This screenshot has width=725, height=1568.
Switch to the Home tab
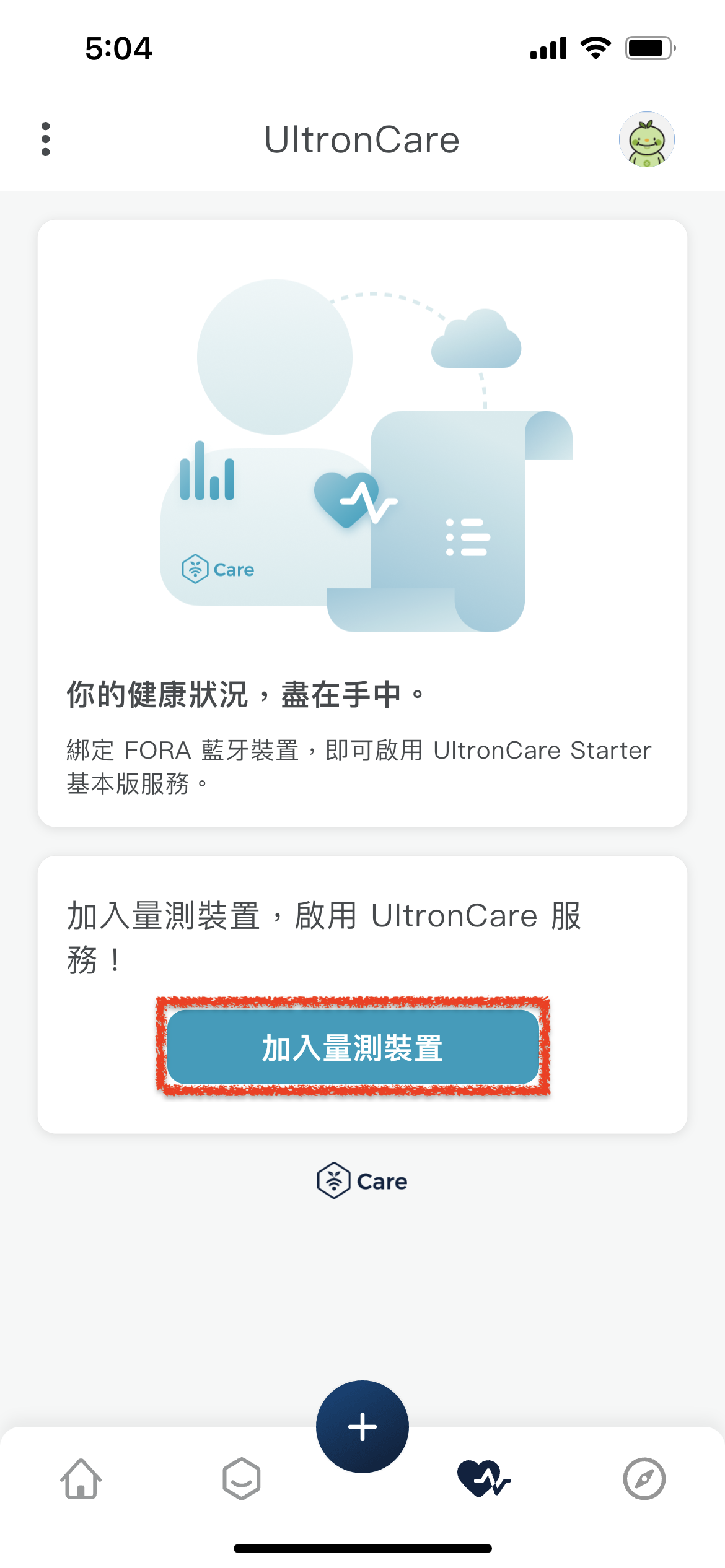pos(81,1479)
